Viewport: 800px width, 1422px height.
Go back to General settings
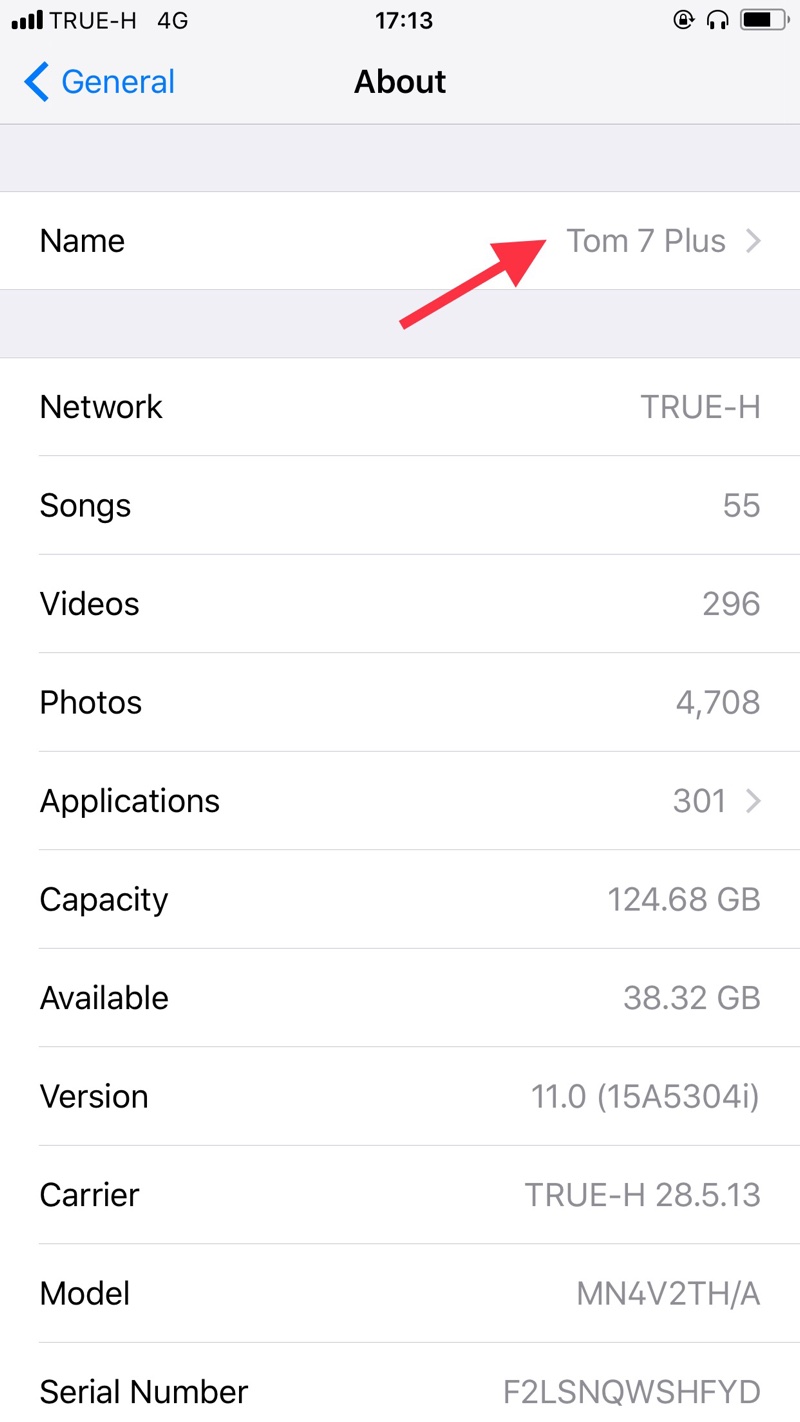(100, 82)
